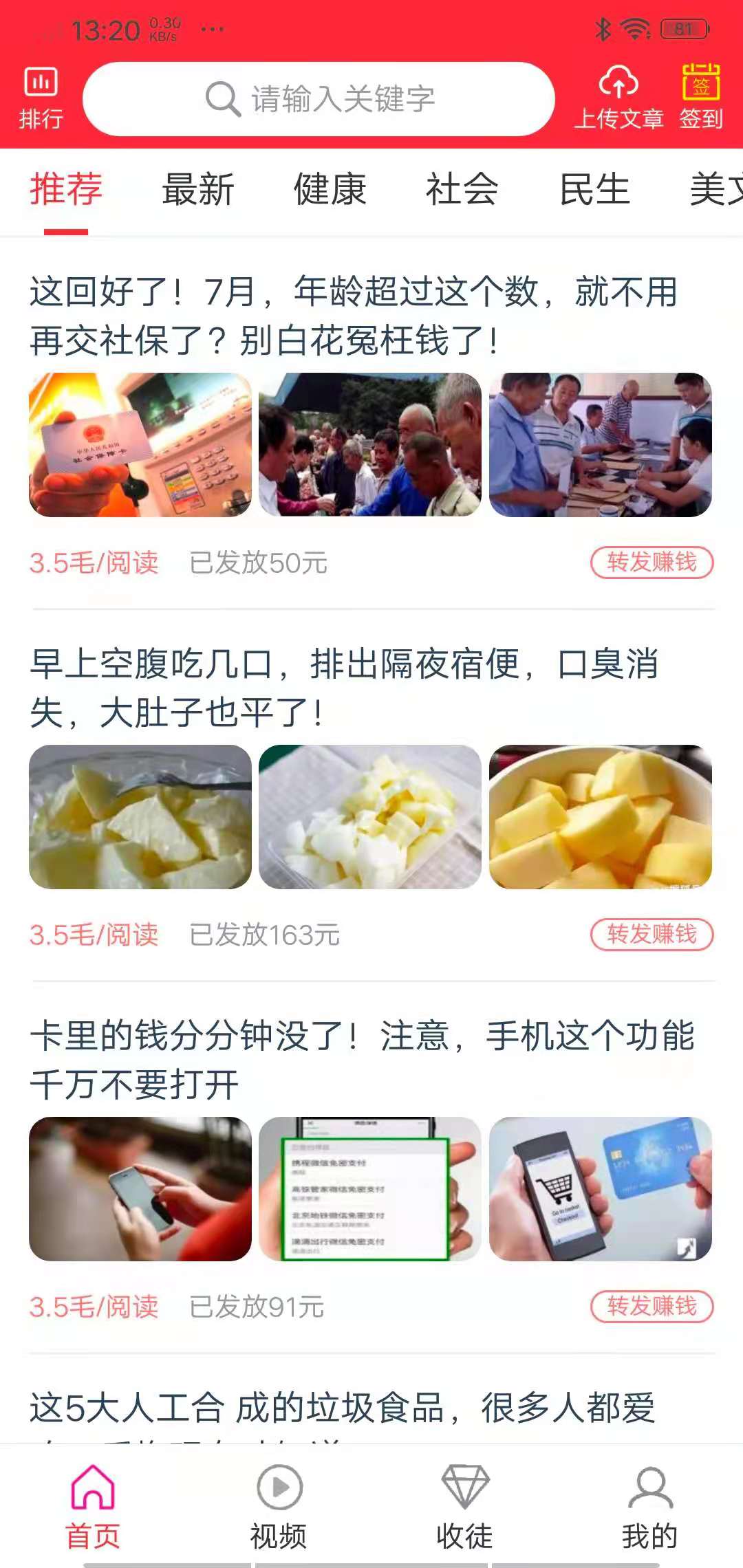Tap 转发赚钱 on the 手机功能 article

(x=652, y=1306)
